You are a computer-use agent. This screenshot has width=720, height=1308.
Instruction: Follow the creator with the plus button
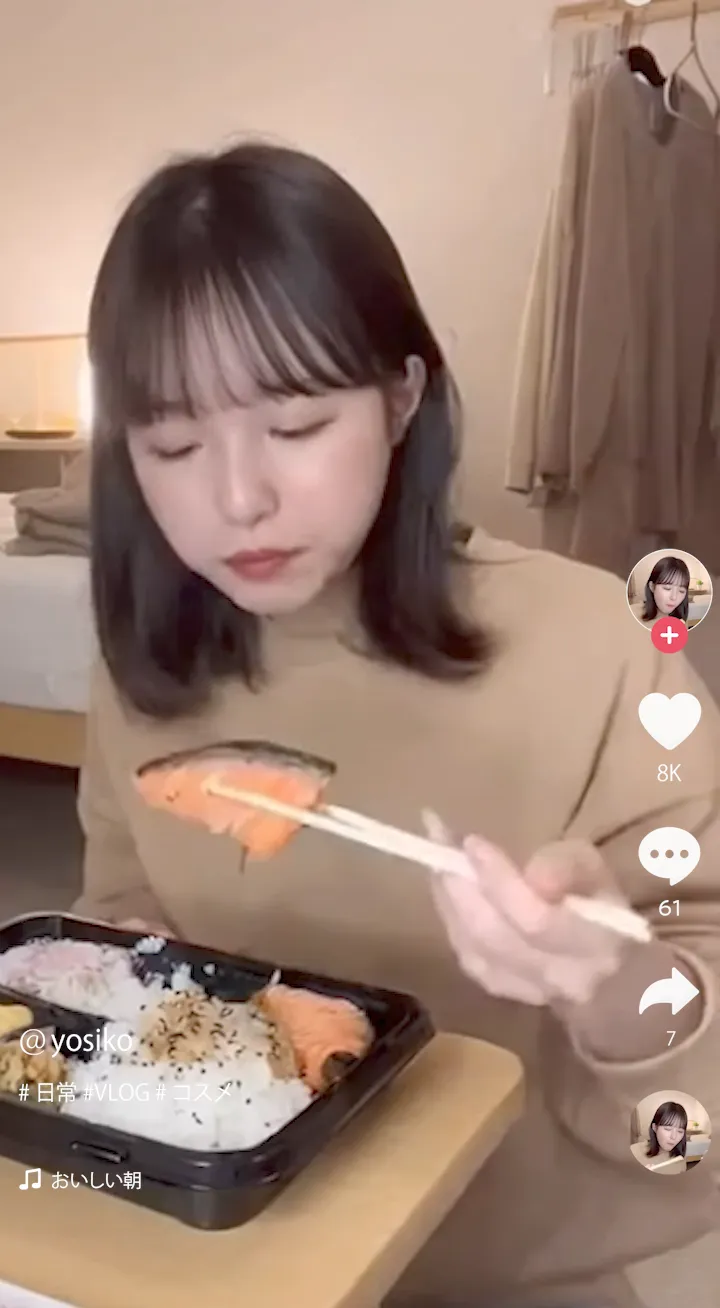(669, 635)
